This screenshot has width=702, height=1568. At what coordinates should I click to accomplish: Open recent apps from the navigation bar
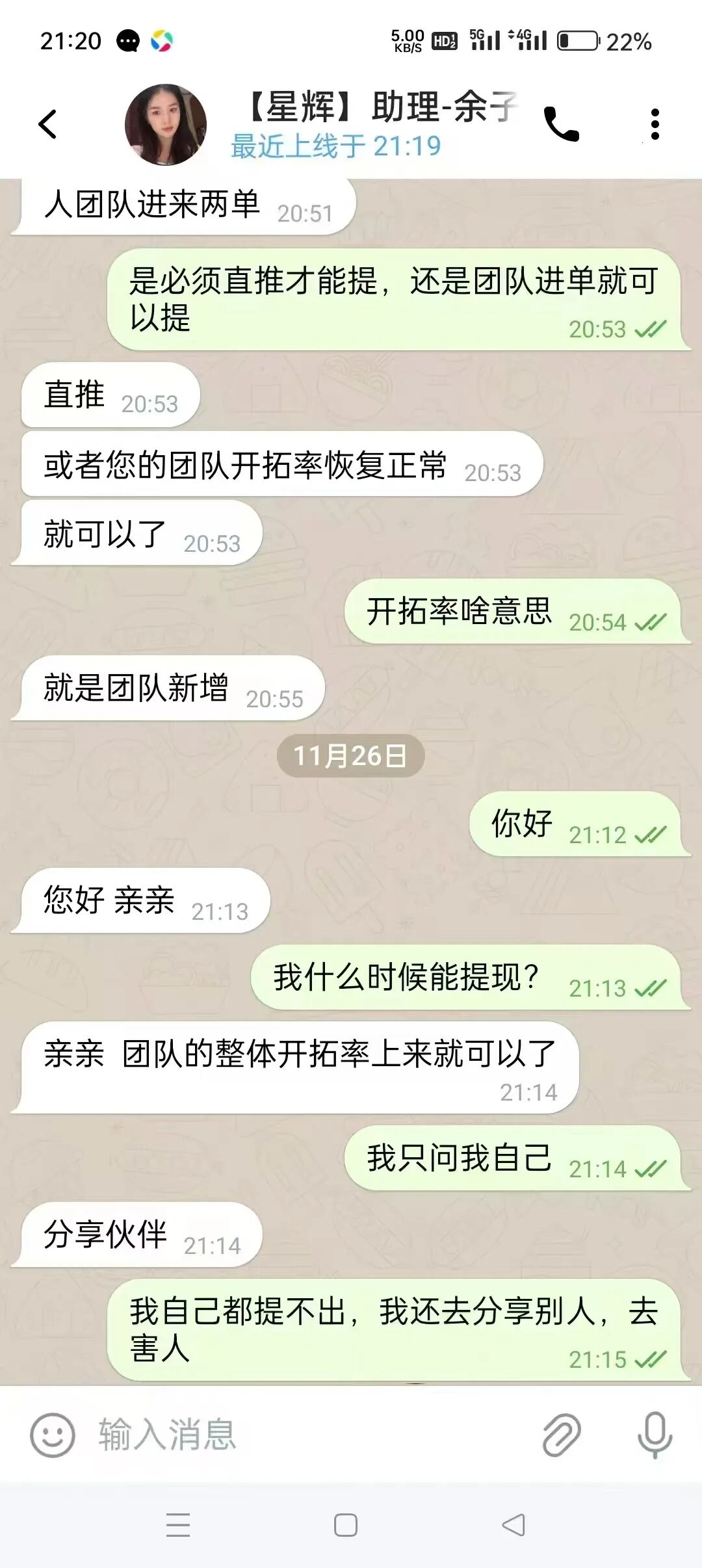(178, 1525)
